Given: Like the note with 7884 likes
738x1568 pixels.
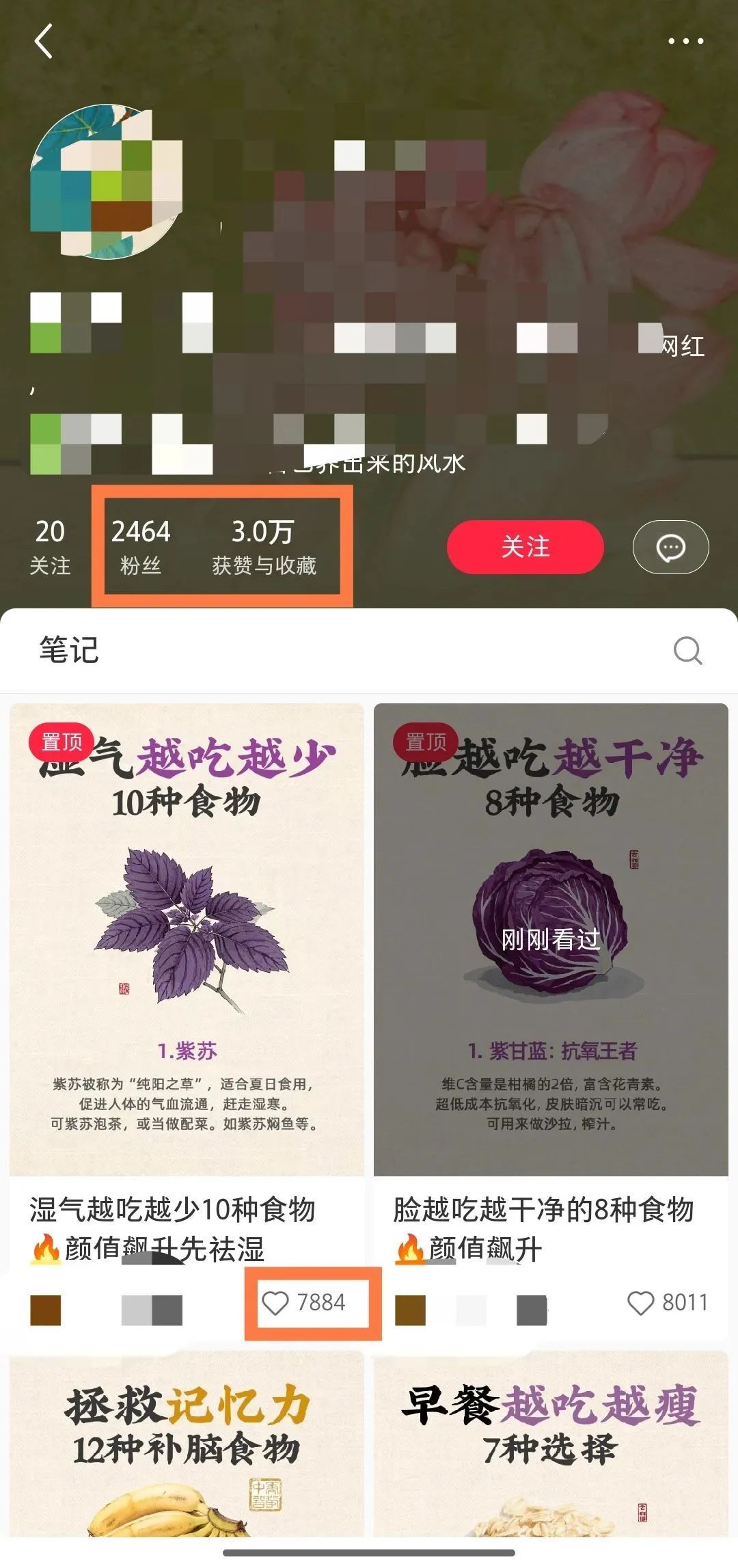Looking at the screenshot, I should pyautogui.click(x=276, y=1303).
